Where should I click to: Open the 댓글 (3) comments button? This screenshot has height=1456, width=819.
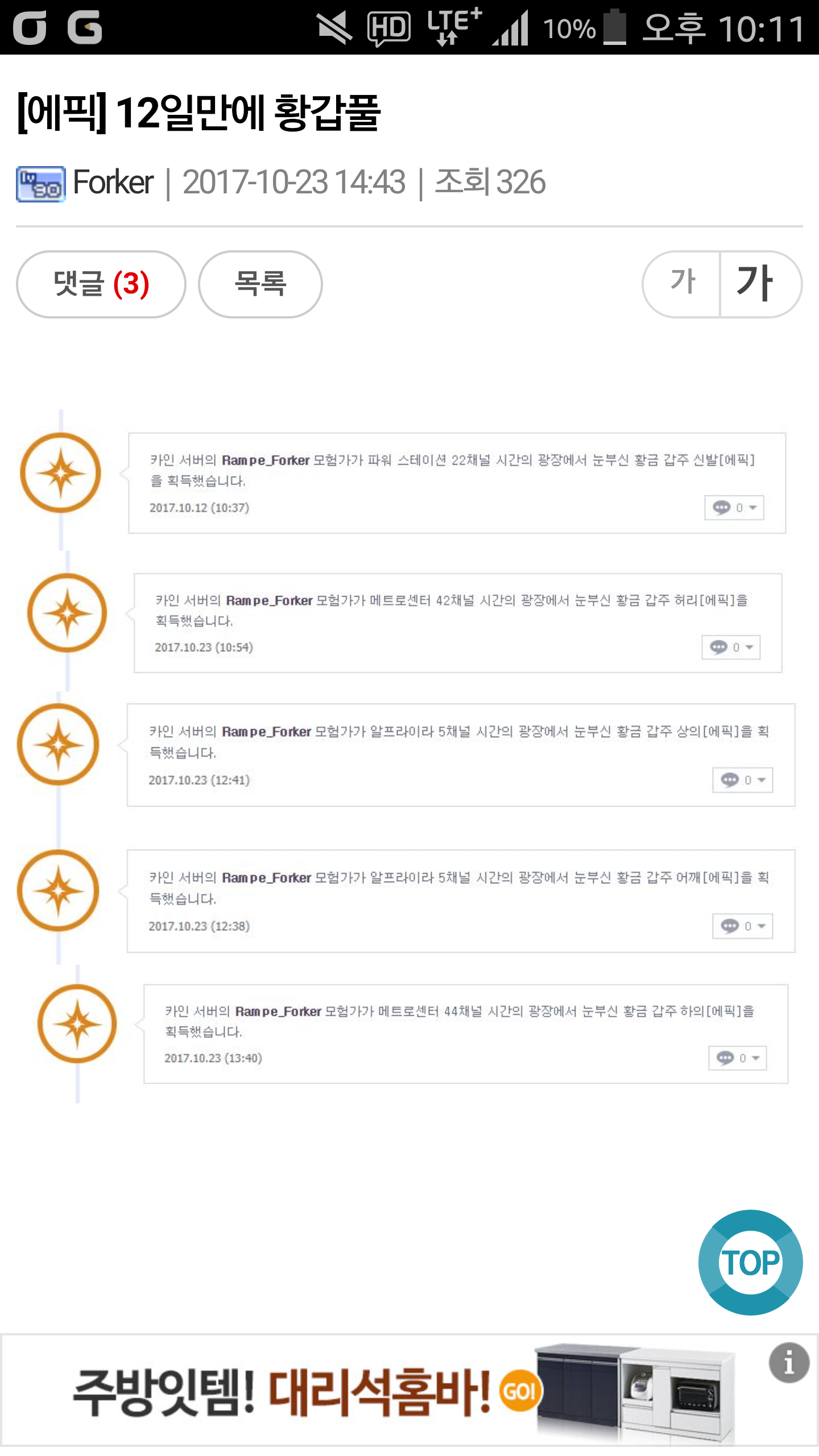pos(101,284)
